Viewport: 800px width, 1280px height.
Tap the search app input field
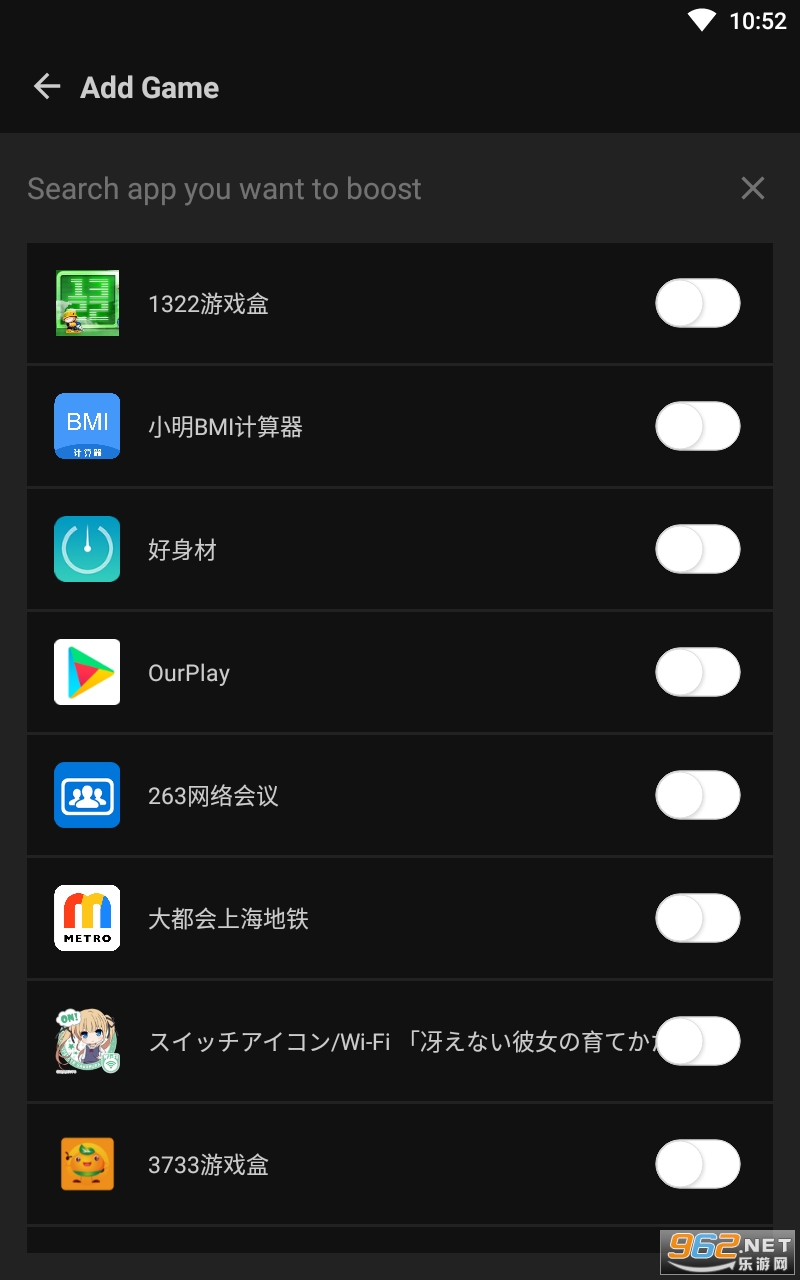click(x=370, y=189)
